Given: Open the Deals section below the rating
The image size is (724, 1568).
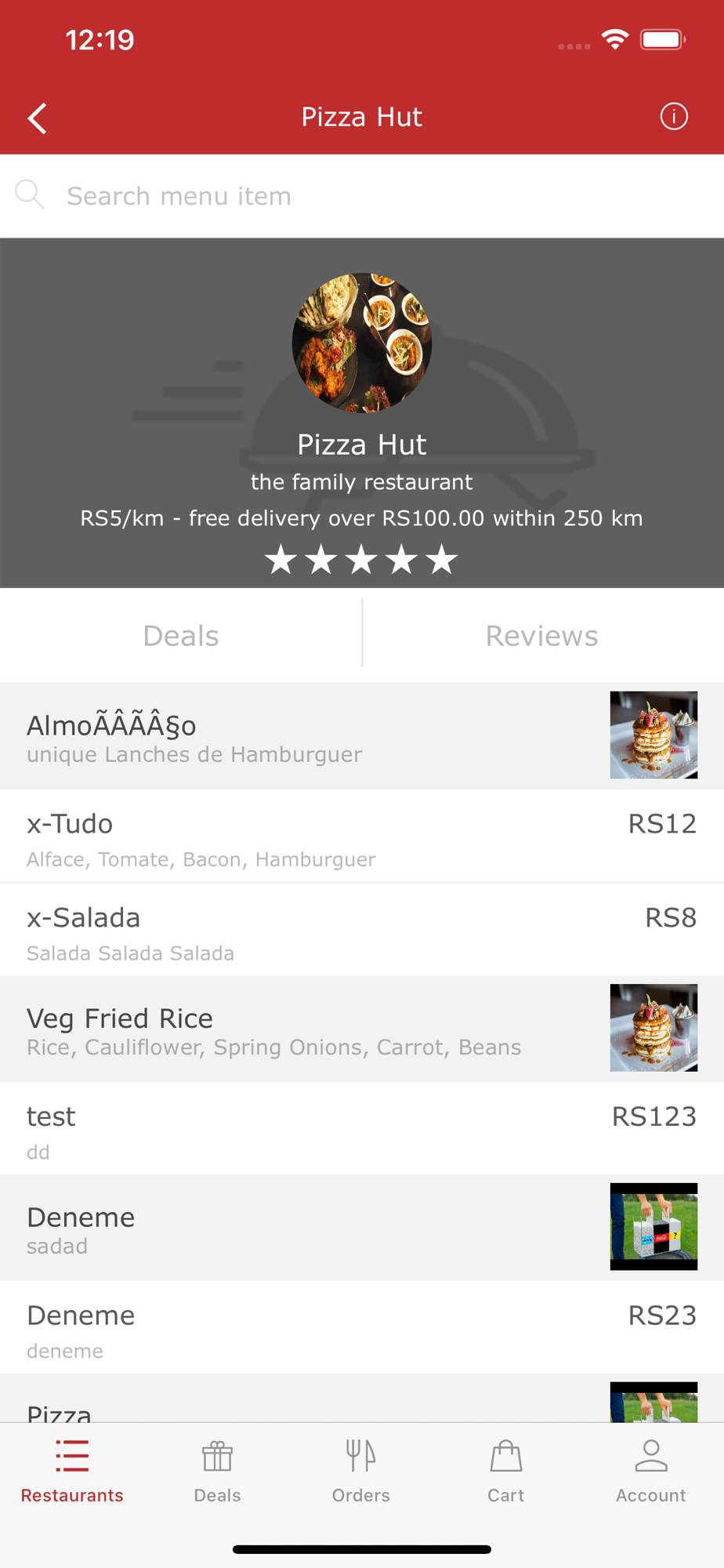Looking at the screenshot, I should click(x=181, y=636).
